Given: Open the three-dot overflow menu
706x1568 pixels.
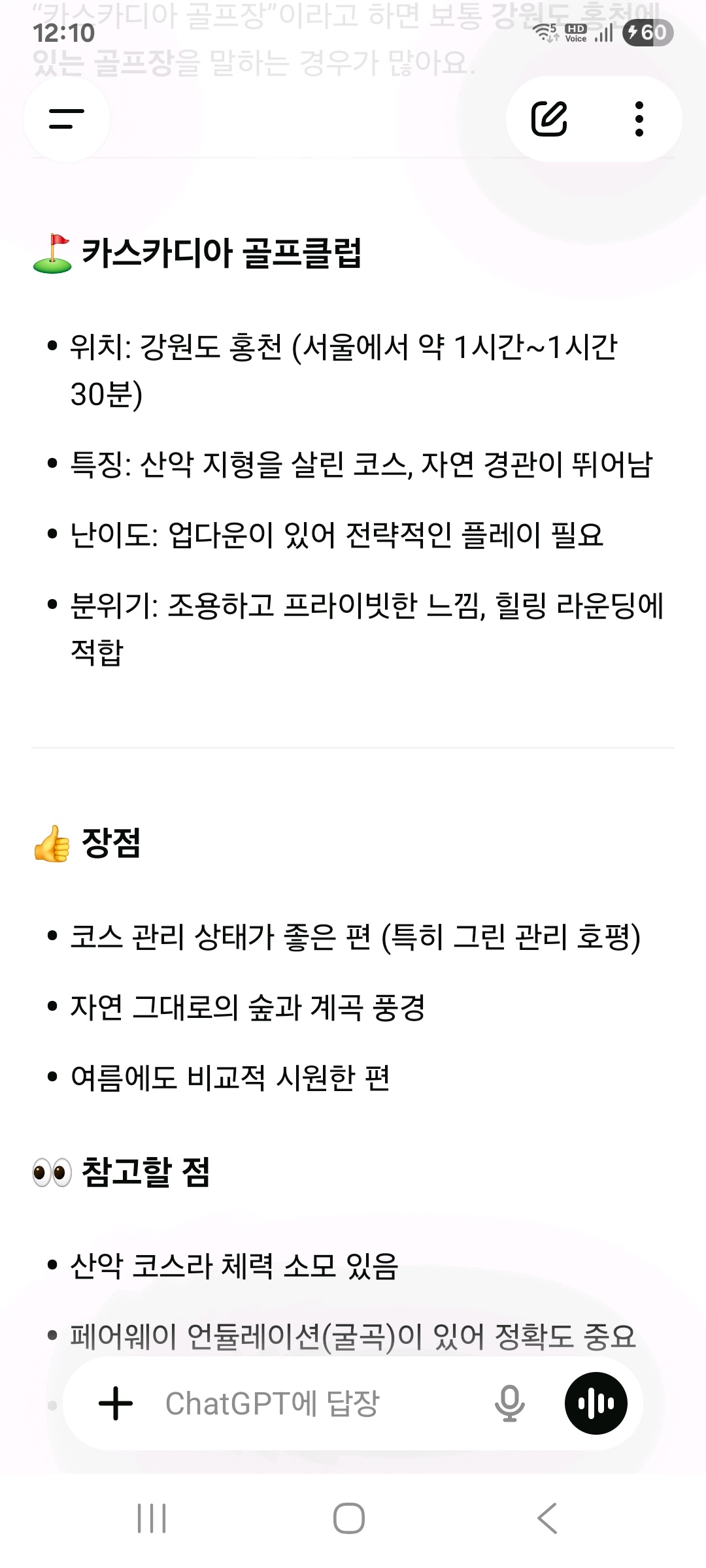Looking at the screenshot, I should pyautogui.click(x=639, y=119).
